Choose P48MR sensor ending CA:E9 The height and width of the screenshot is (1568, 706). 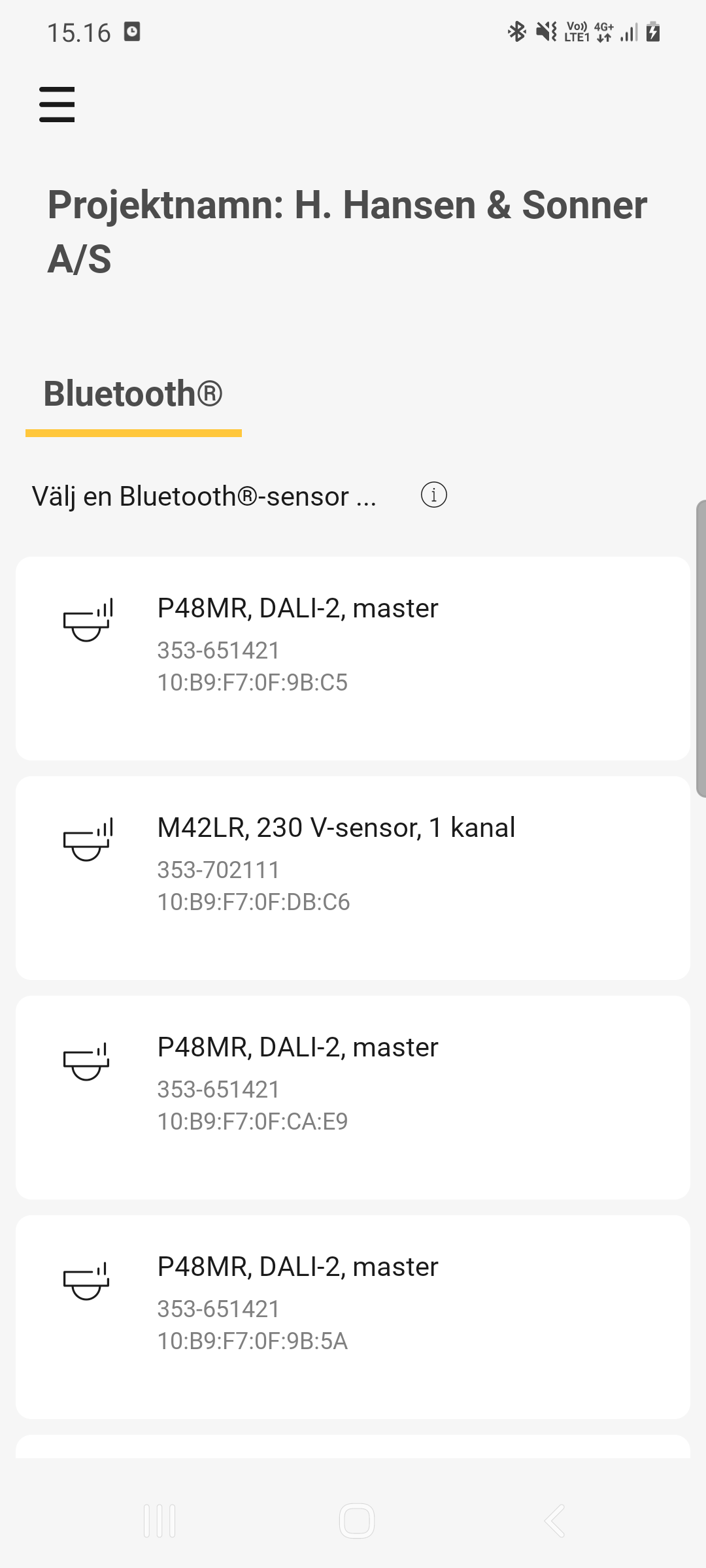[353, 1097]
